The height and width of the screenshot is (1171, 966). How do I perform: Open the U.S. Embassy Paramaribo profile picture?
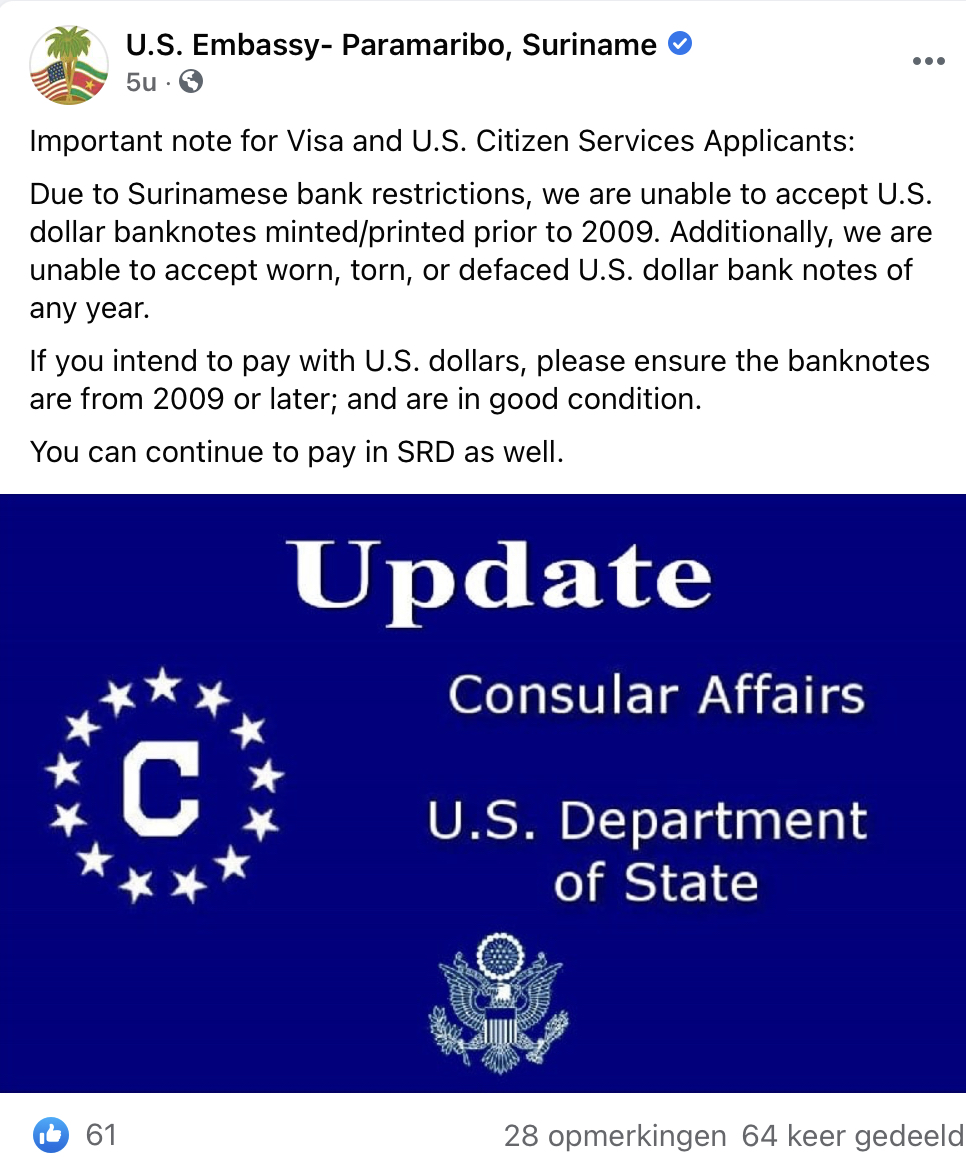pos(69,64)
